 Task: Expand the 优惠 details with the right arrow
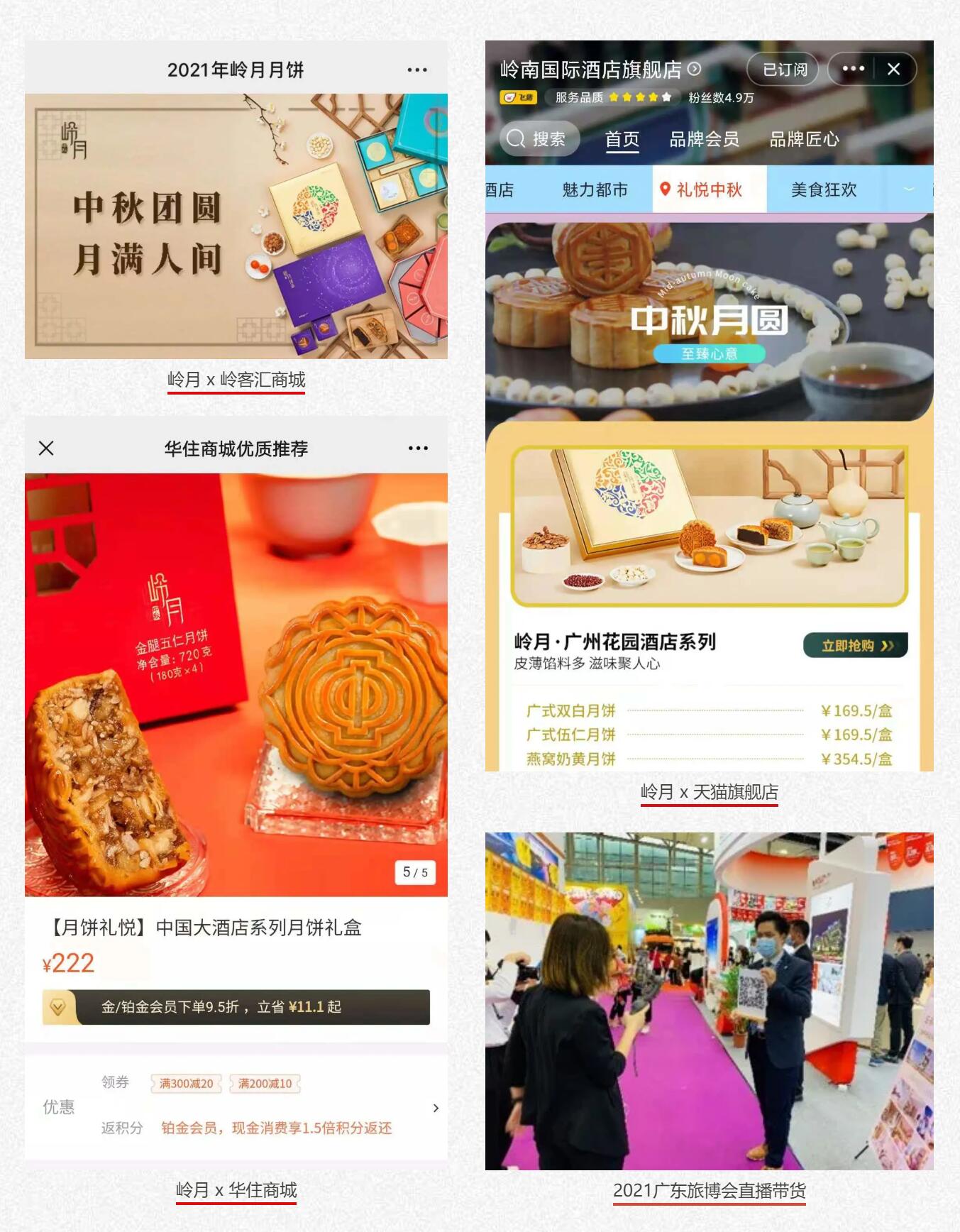pos(436,1106)
